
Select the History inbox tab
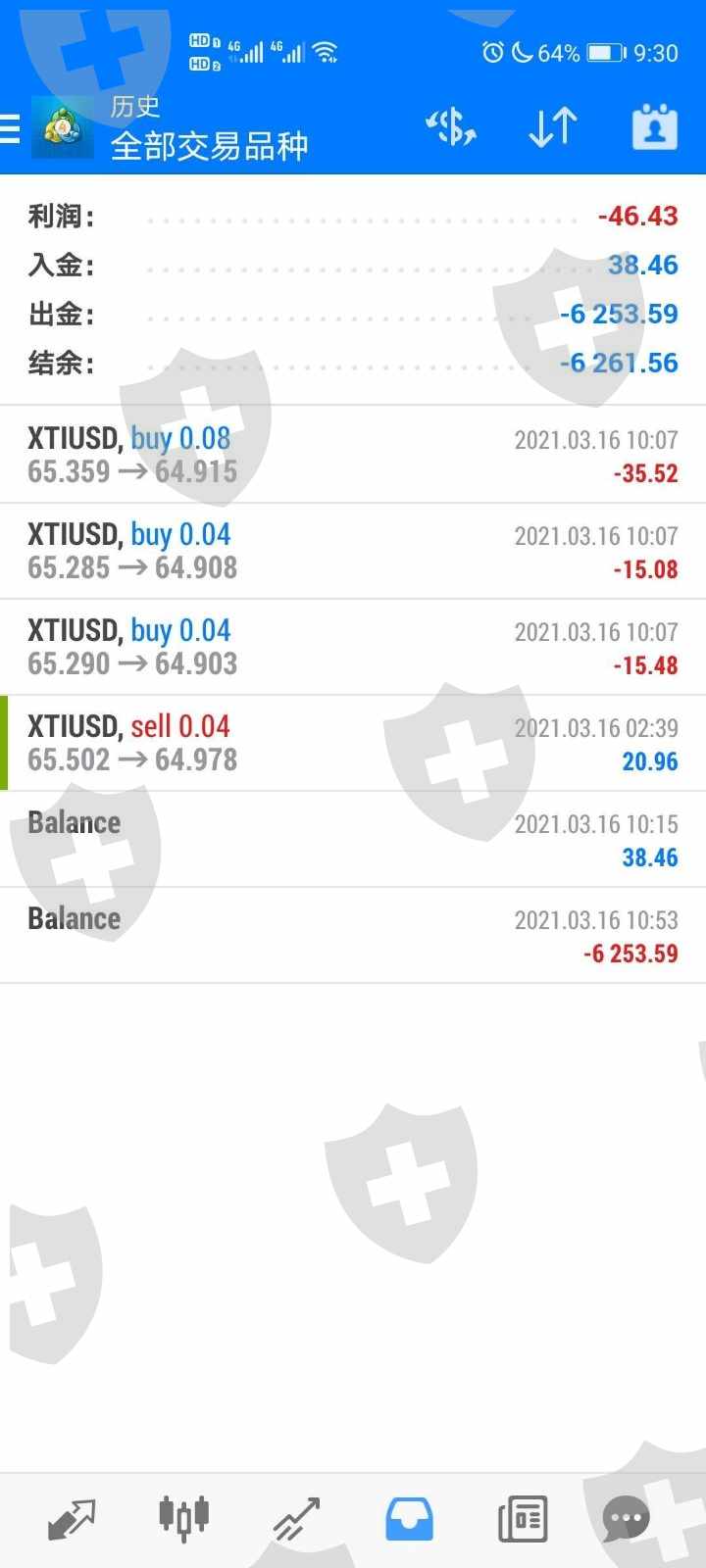pyautogui.click(x=410, y=1519)
